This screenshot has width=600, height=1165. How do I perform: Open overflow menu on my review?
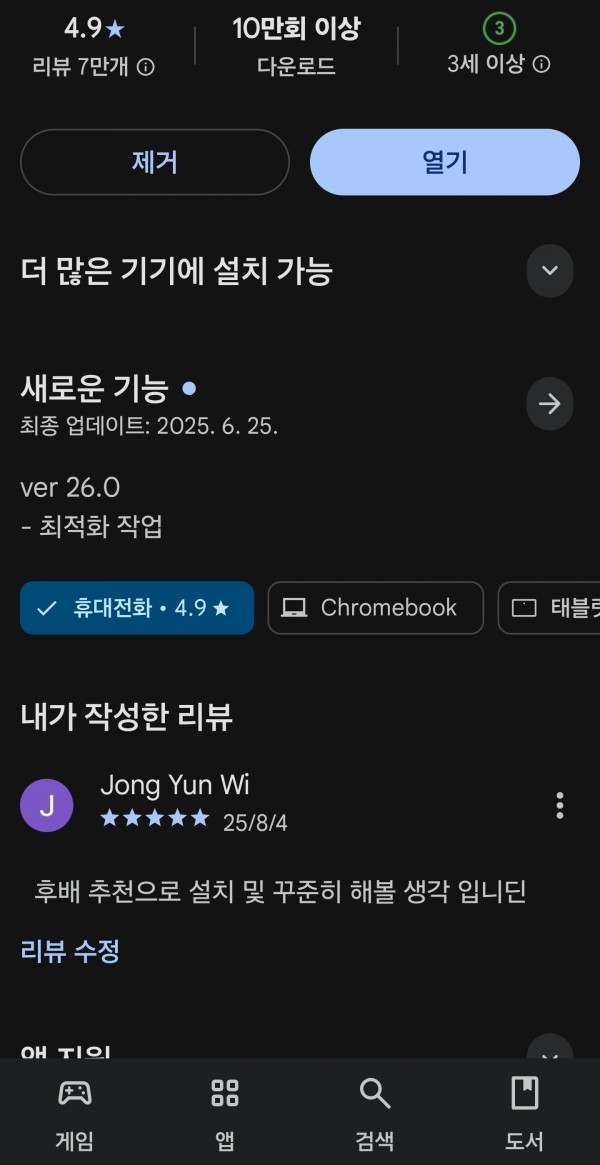559,805
